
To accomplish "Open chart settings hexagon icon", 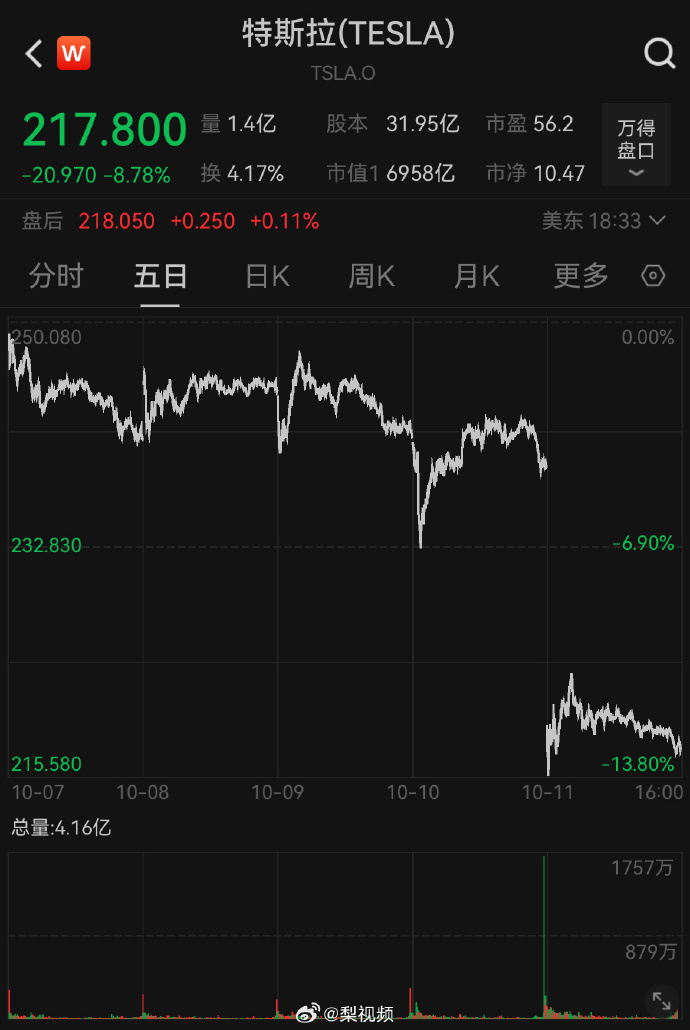I will [x=653, y=276].
